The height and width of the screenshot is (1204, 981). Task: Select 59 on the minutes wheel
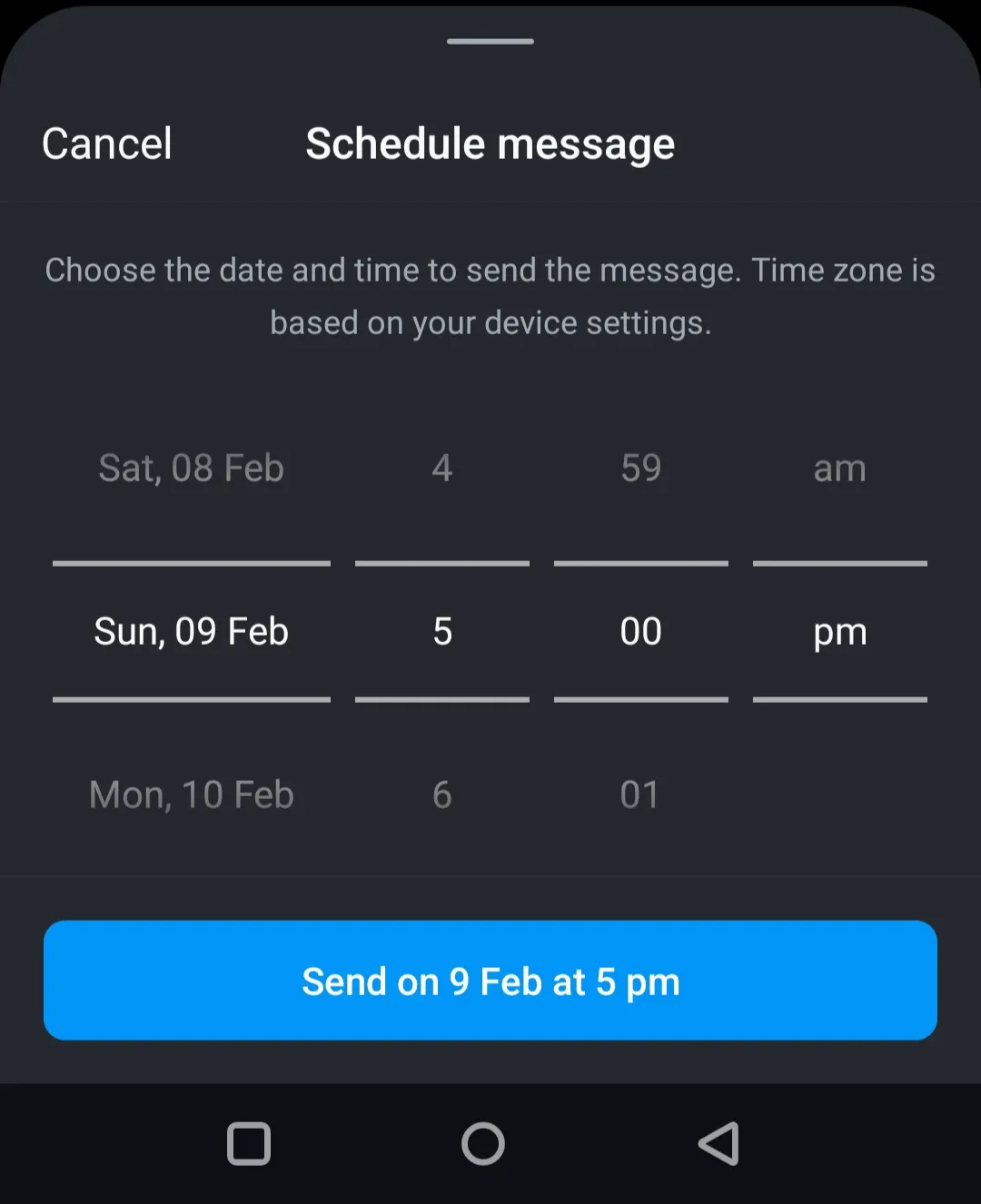(x=640, y=468)
